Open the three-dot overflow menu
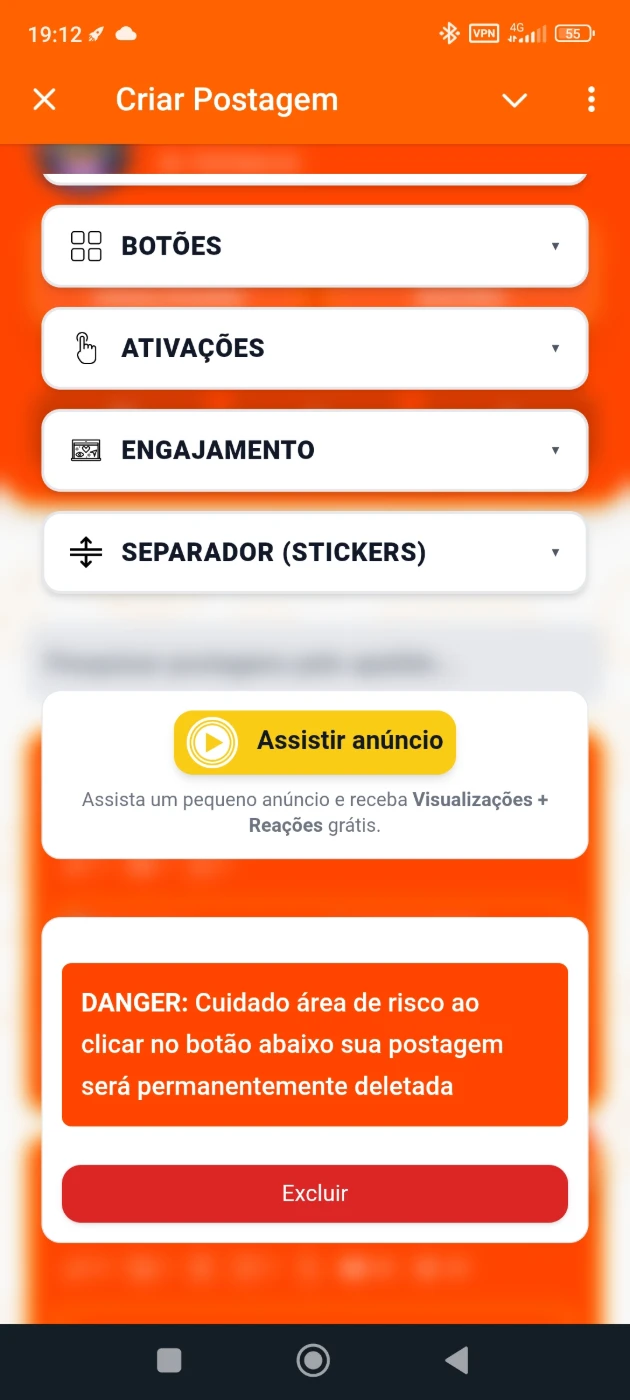 click(x=591, y=99)
